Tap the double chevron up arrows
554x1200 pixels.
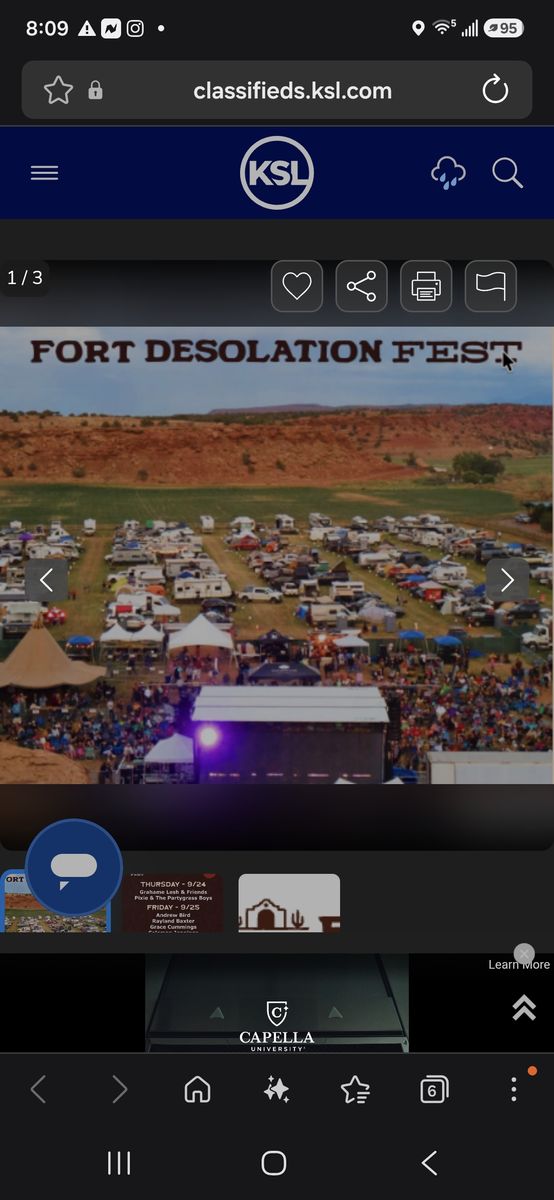(x=524, y=1008)
